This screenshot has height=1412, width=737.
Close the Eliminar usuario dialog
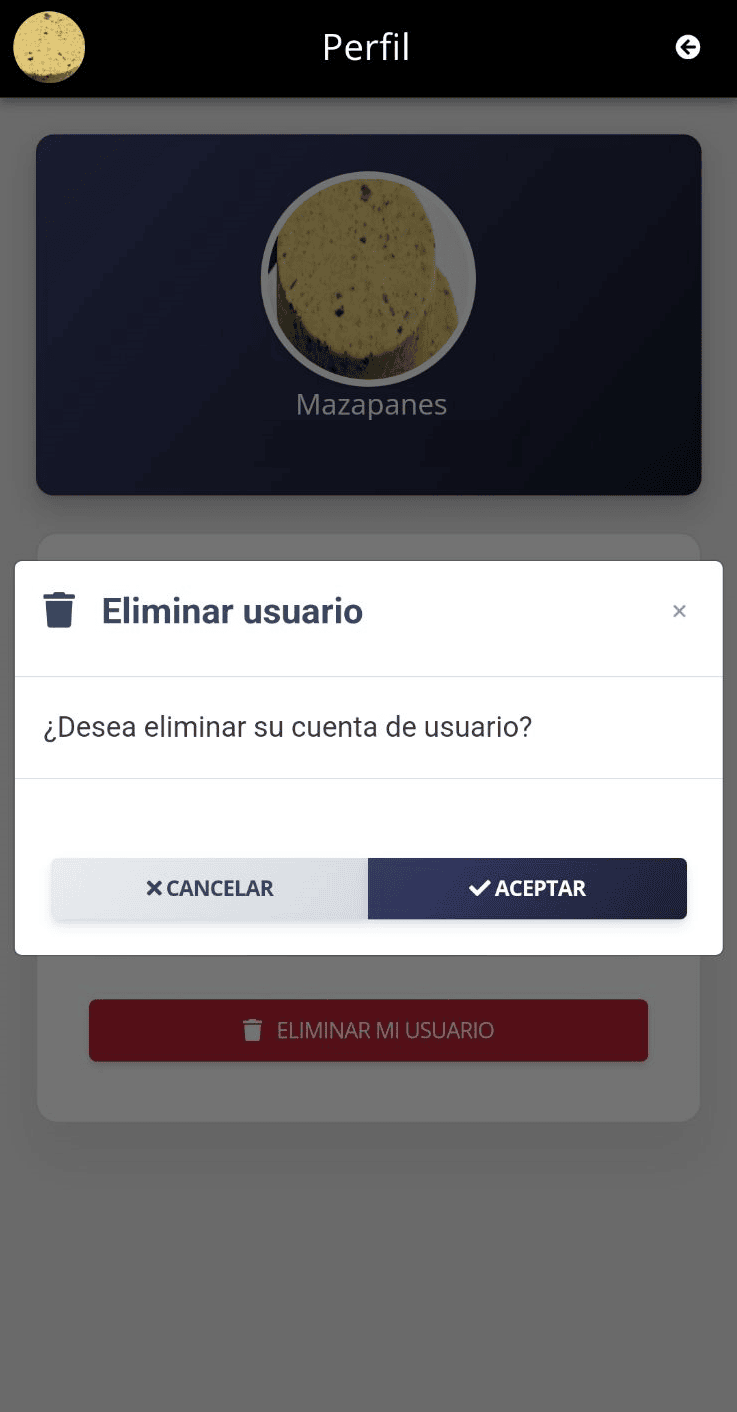(679, 611)
